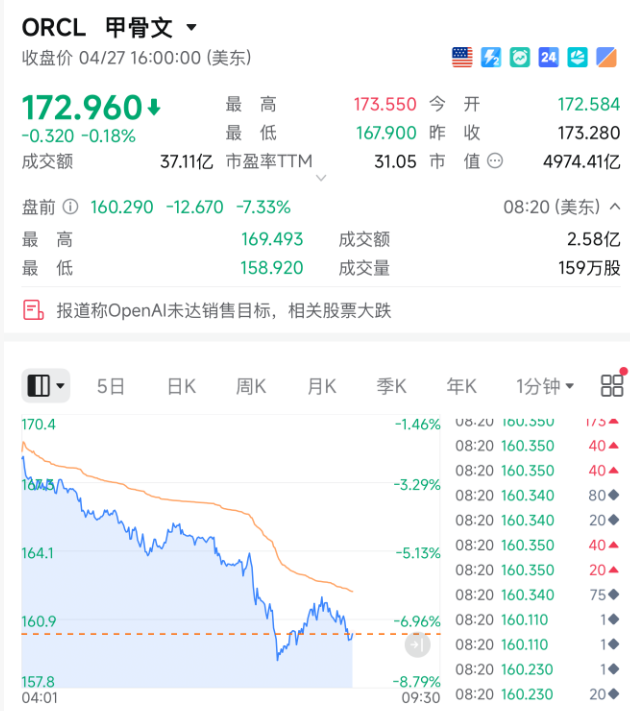This screenshot has width=630, height=711.
Task: Open the ORCL stock name dropdown
Action: 192,27
